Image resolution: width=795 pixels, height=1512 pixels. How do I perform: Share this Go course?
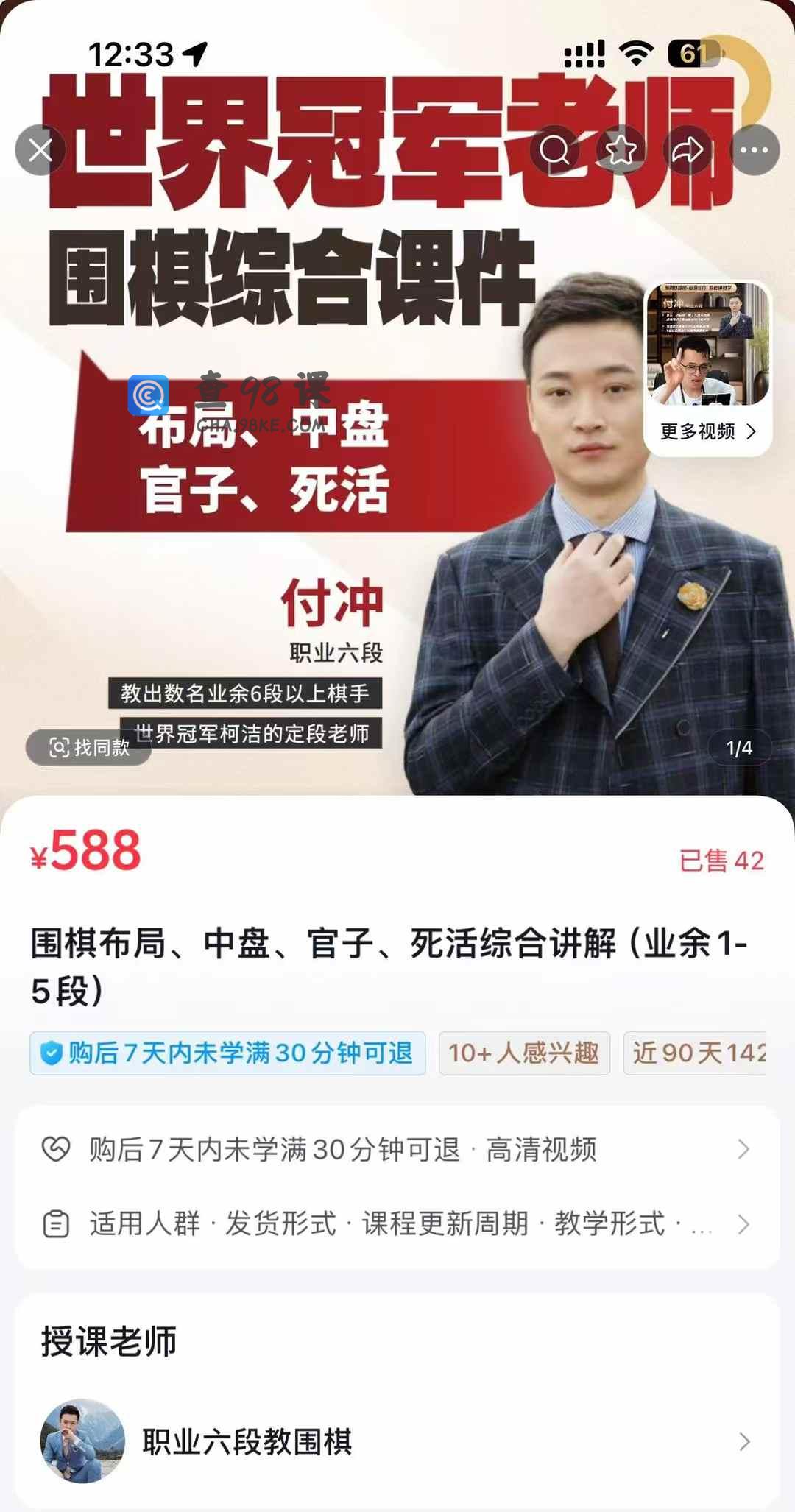pyautogui.click(x=688, y=150)
